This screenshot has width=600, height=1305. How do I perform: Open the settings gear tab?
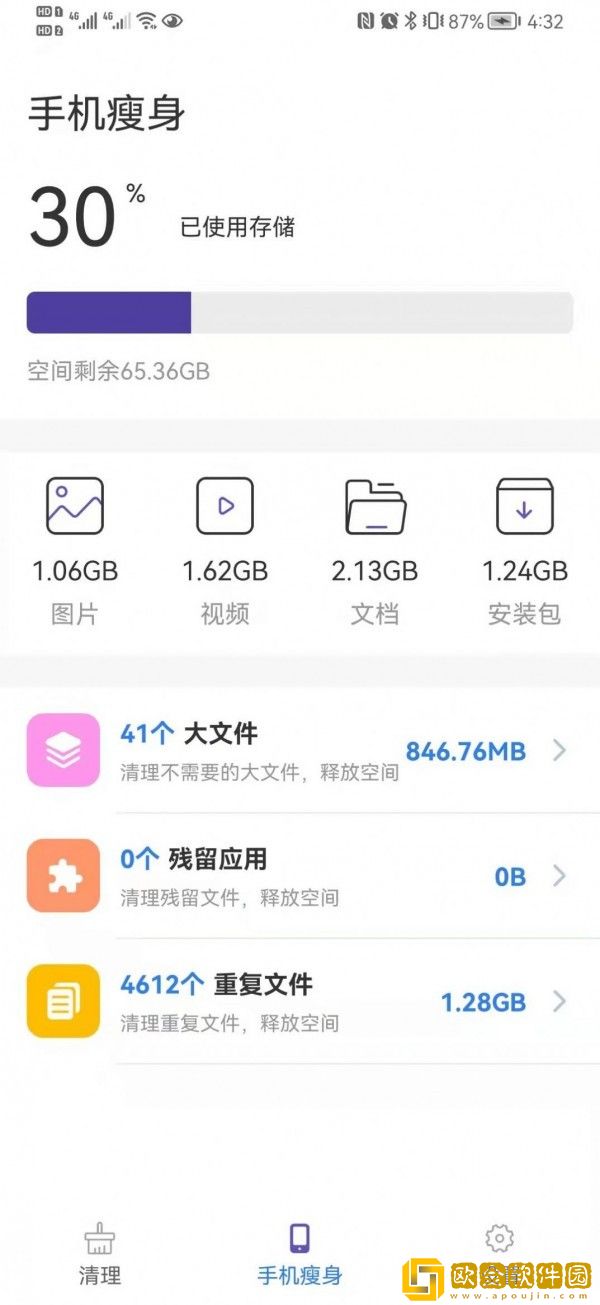[x=498, y=1240]
